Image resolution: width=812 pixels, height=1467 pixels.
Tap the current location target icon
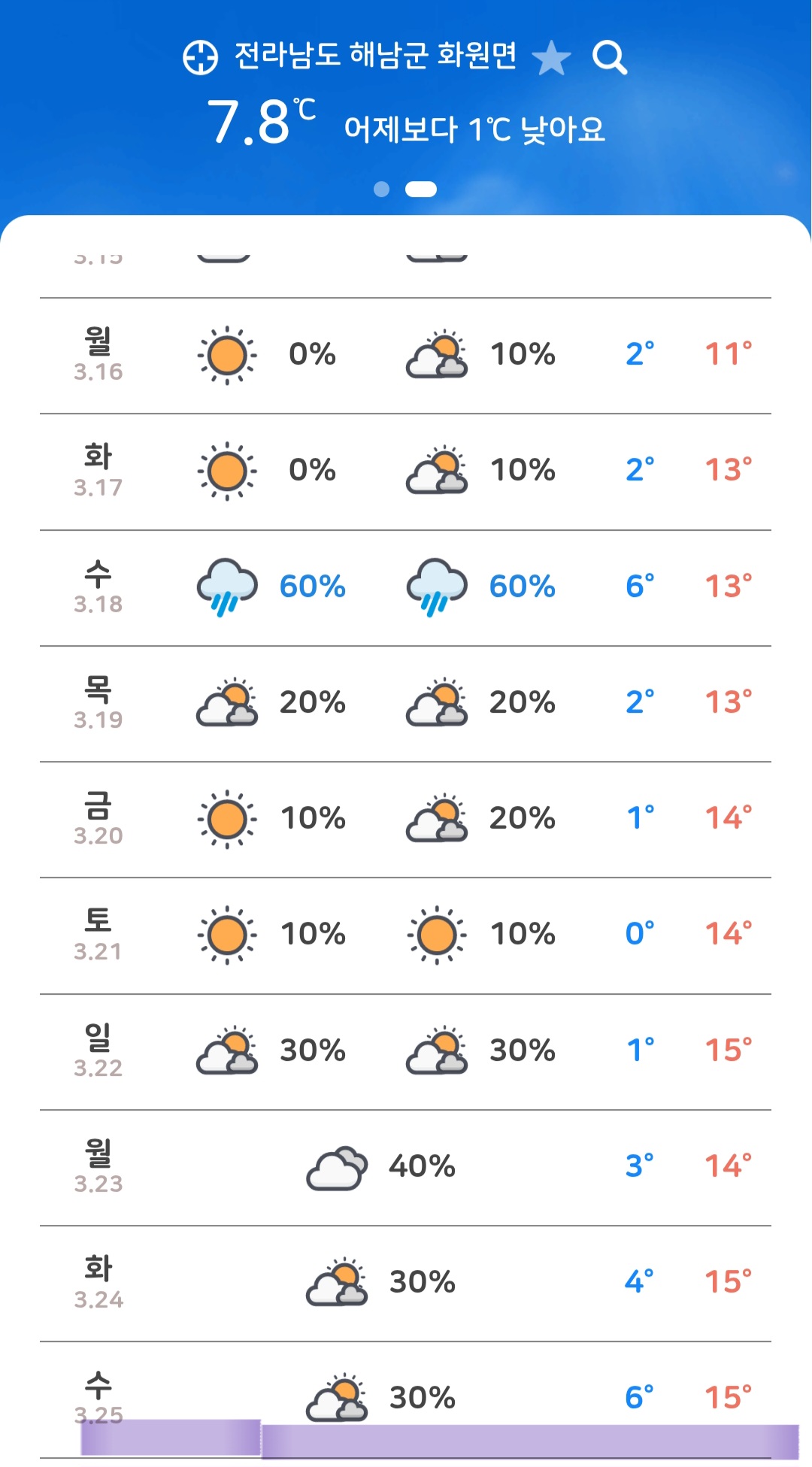(x=200, y=58)
